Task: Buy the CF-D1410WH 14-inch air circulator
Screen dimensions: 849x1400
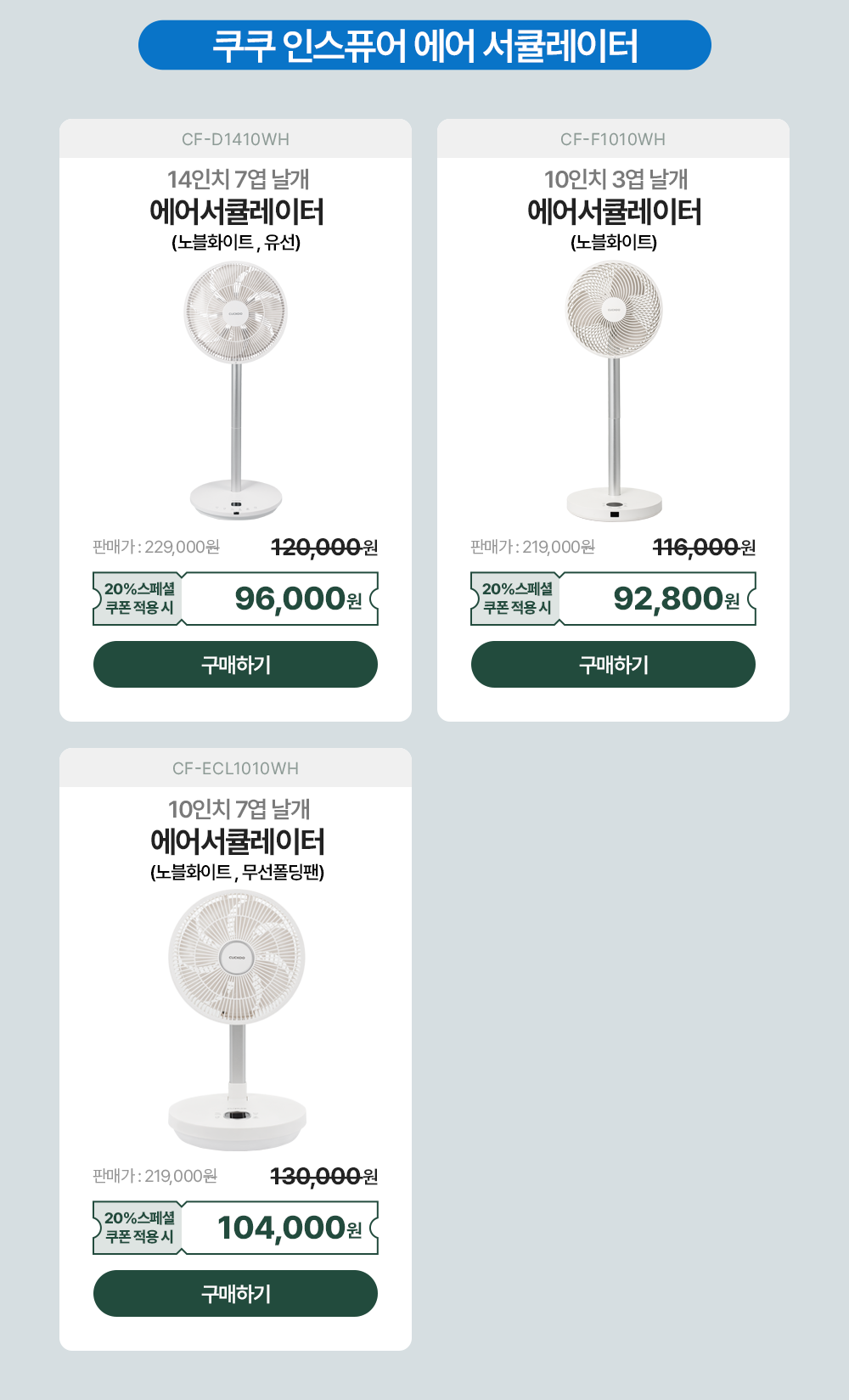Action: pyautogui.click(x=235, y=665)
